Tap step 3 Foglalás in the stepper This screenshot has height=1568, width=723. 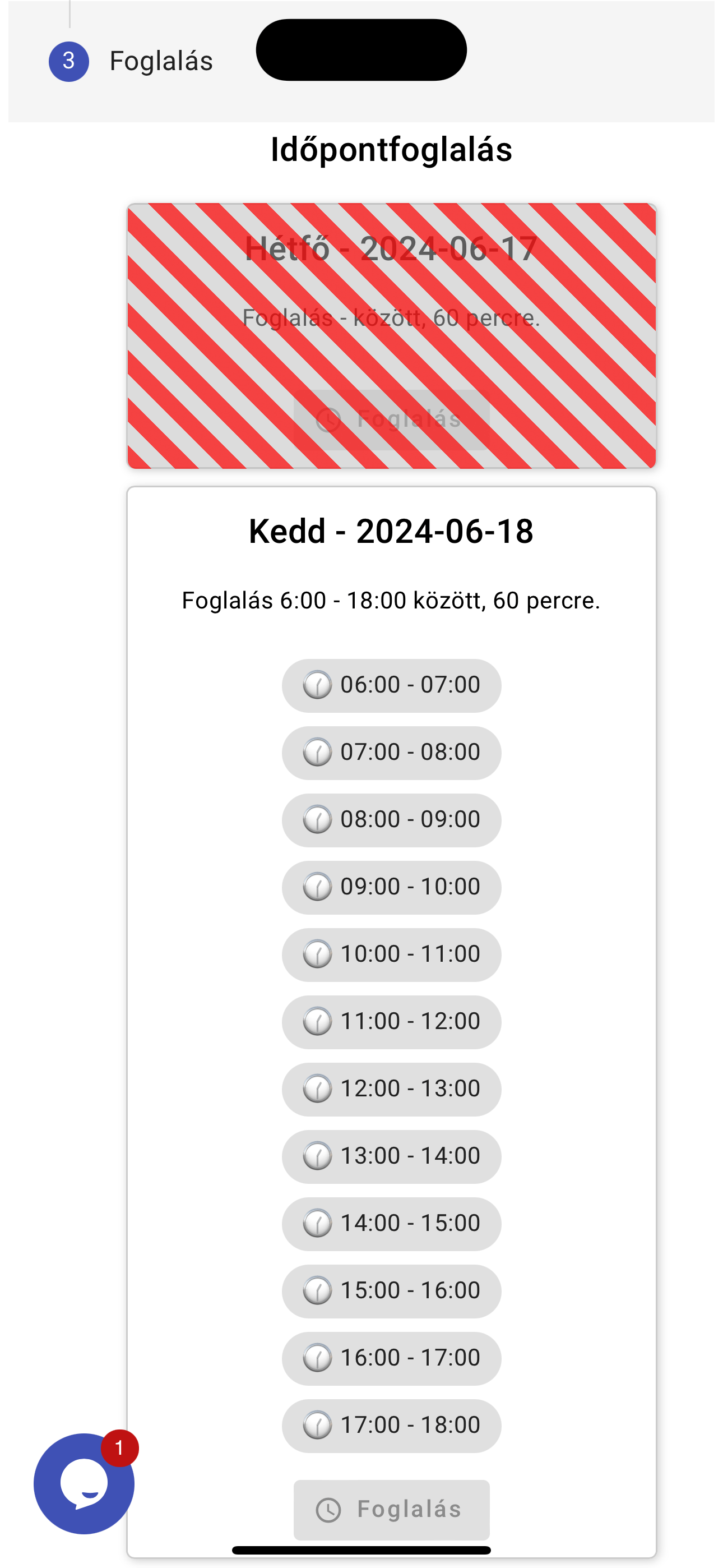(x=131, y=62)
